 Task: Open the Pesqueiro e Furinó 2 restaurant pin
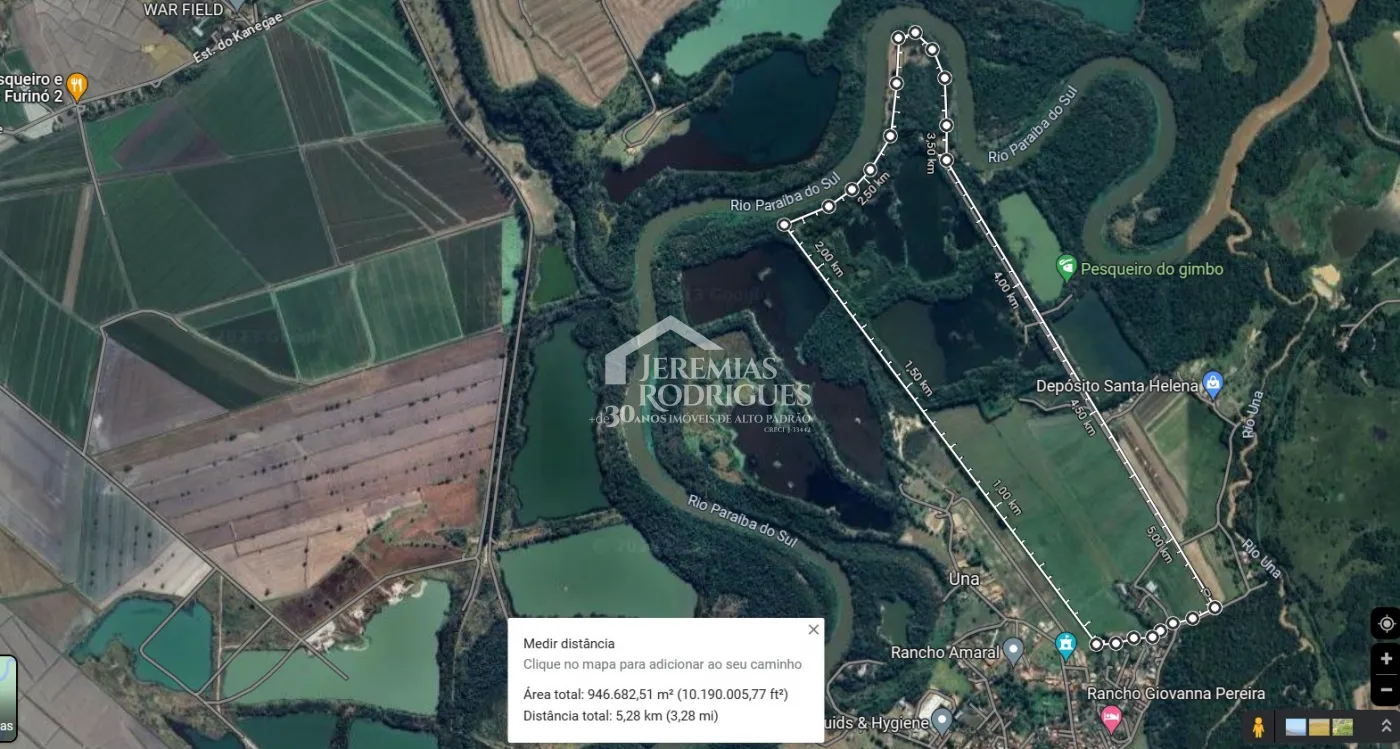point(78,85)
